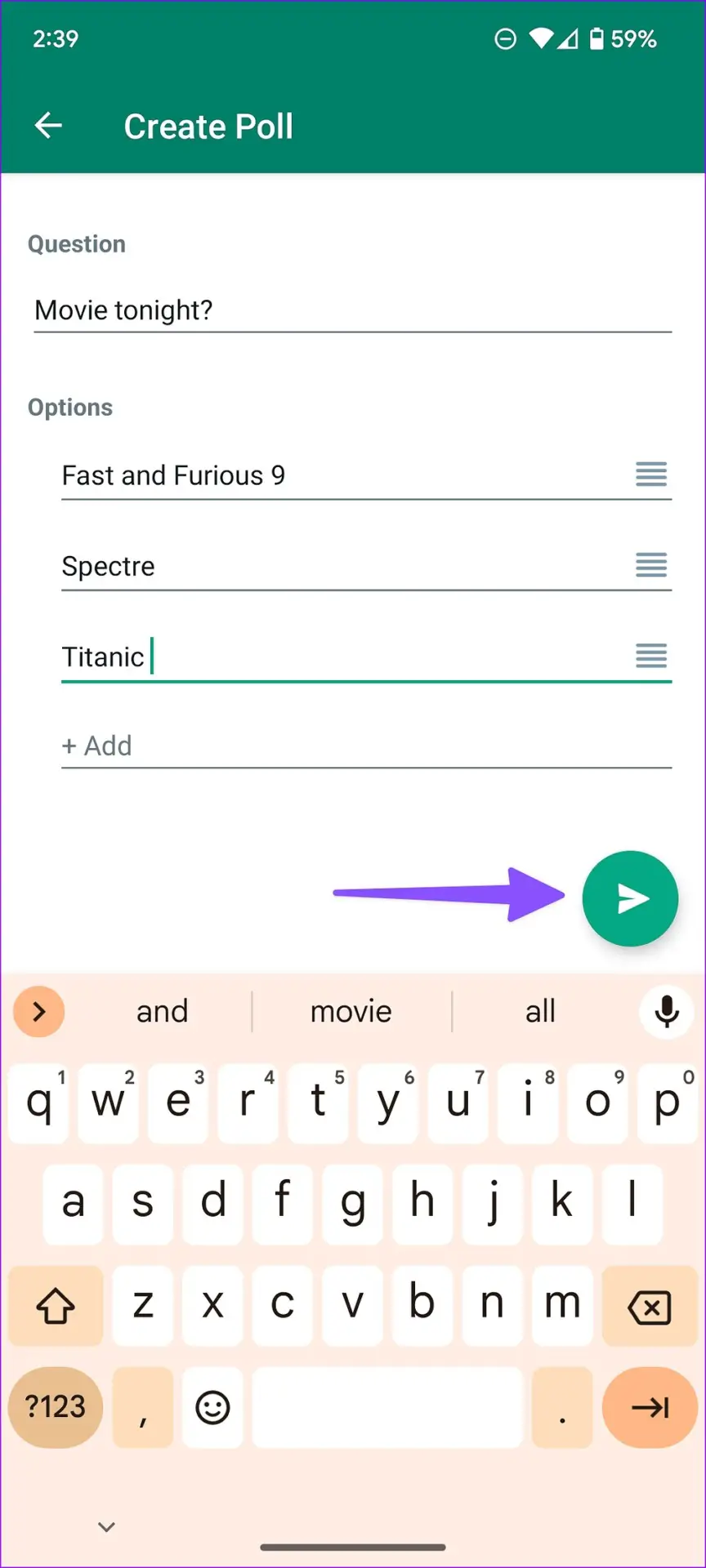Image resolution: width=706 pixels, height=1568 pixels.
Task: Hide the keyboard with the down chevron
Action: click(106, 1526)
